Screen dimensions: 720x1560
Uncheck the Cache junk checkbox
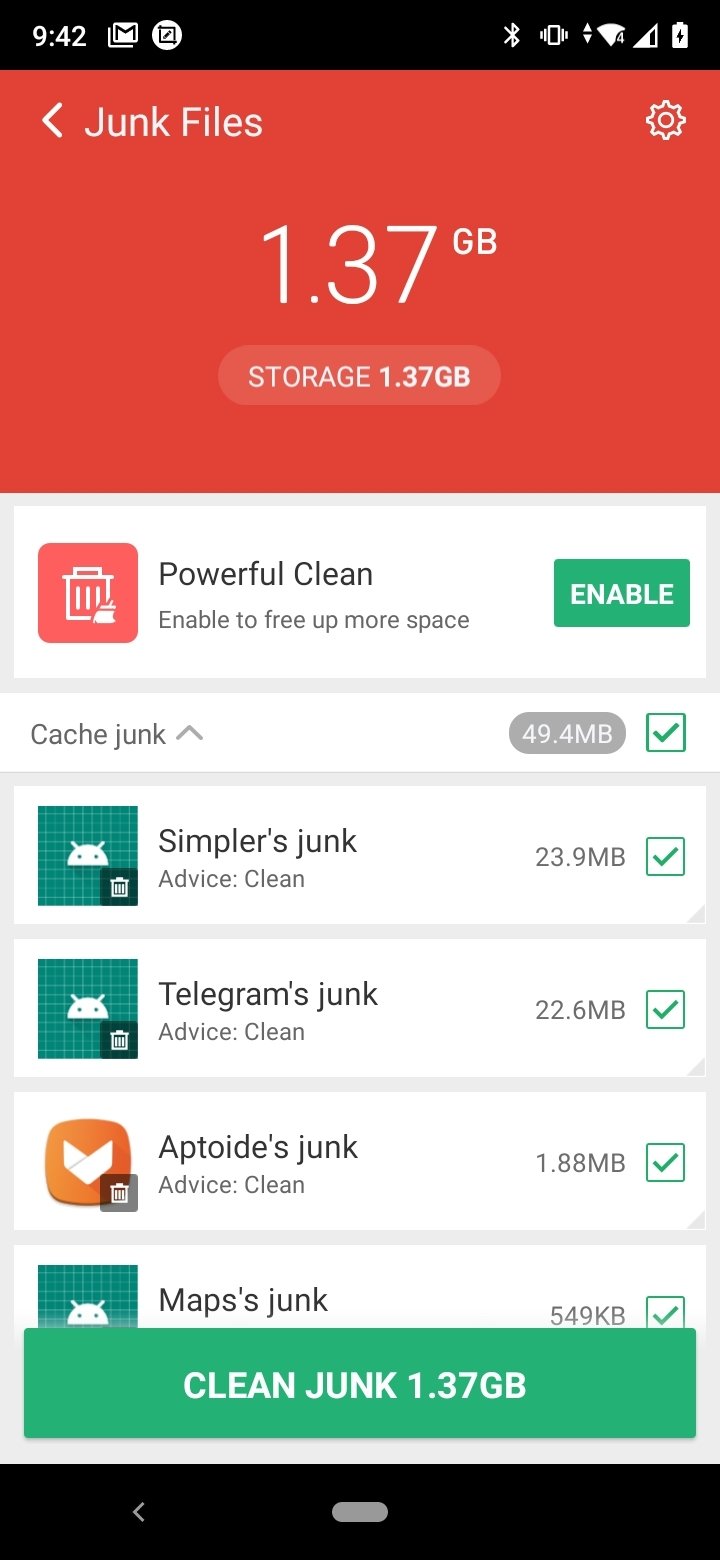(666, 733)
